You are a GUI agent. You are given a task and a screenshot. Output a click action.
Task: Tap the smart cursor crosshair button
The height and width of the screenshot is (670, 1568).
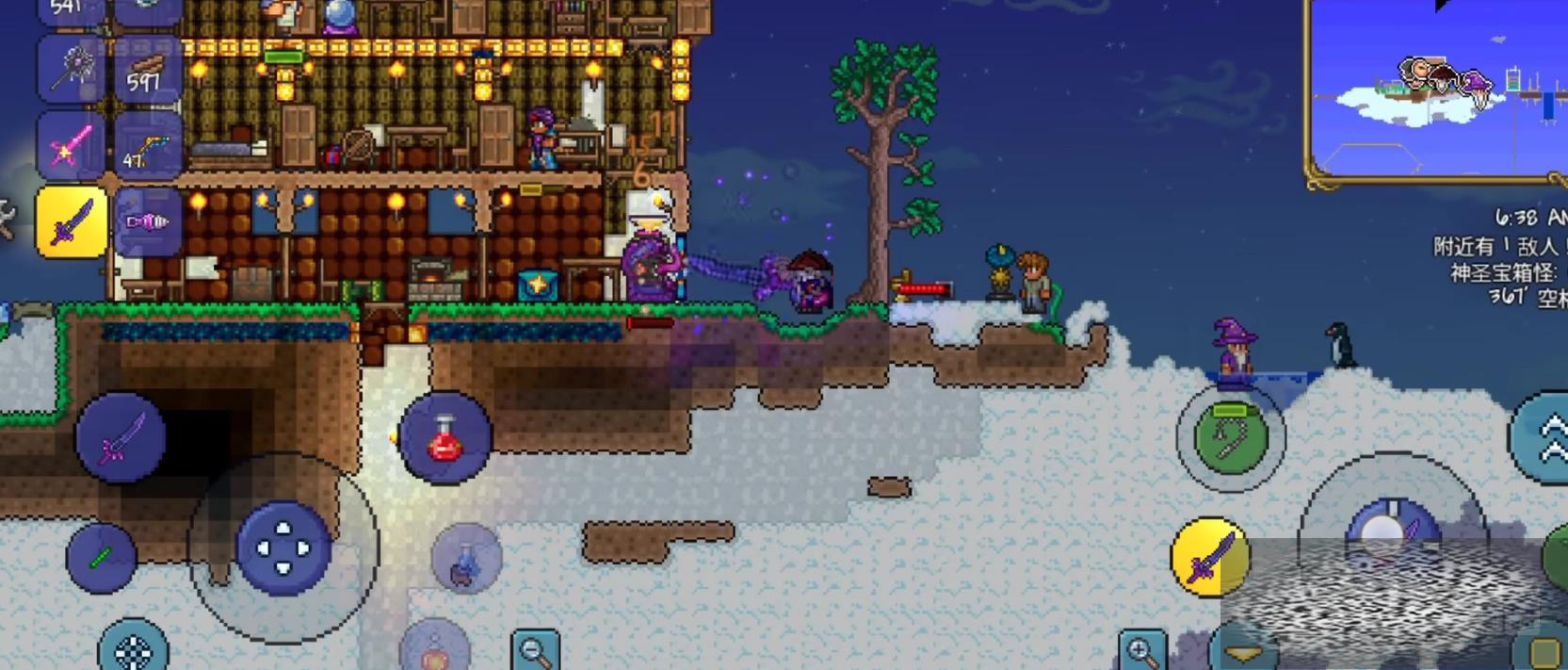133,648
